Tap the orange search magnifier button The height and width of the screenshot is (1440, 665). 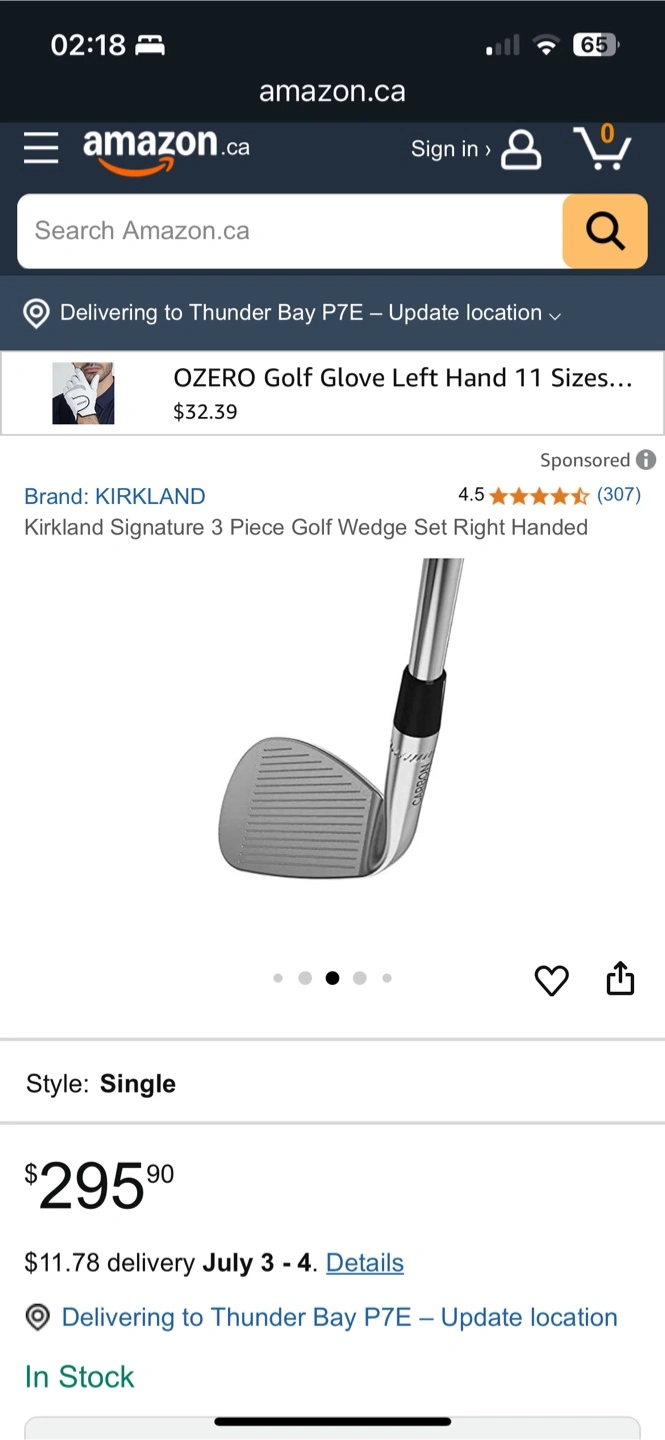[x=605, y=231]
